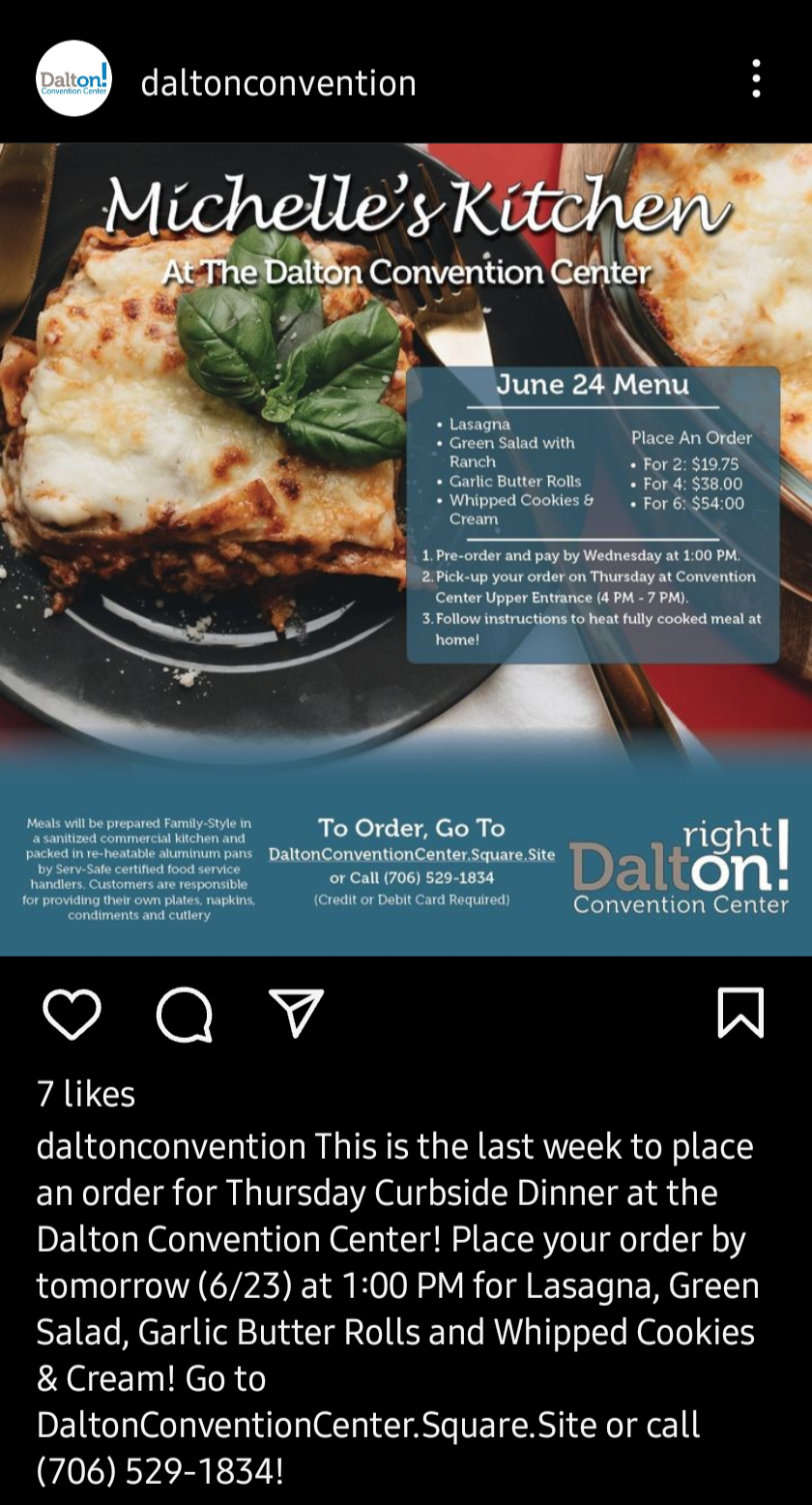Open comments with the speech bubble icon

tap(185, 1014)
